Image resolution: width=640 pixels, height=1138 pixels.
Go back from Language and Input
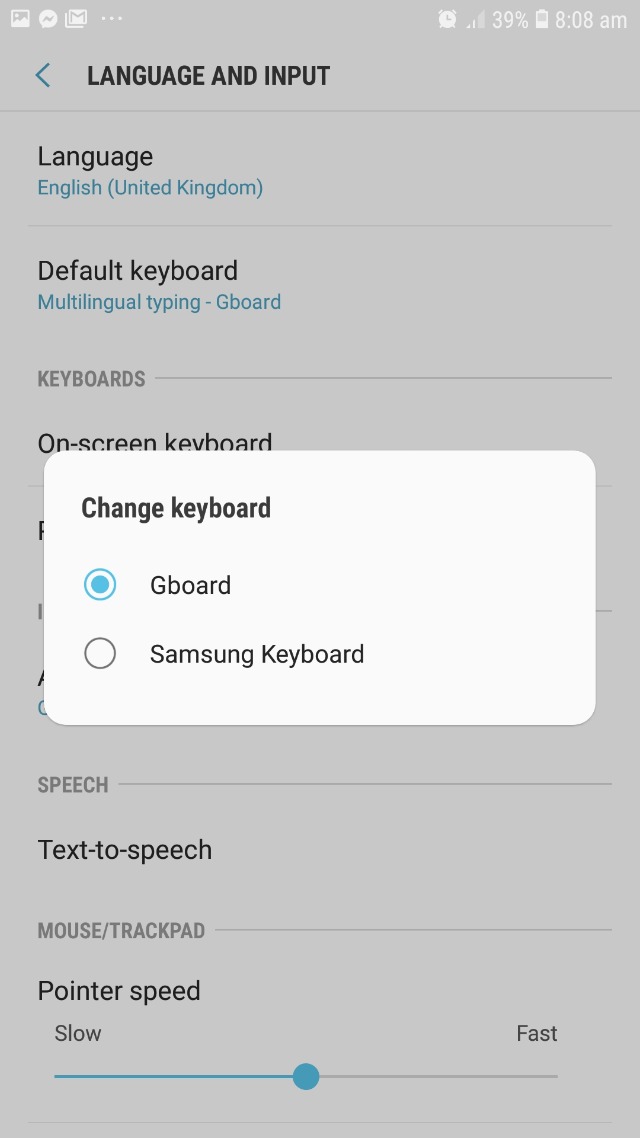[x=42, y=76]
